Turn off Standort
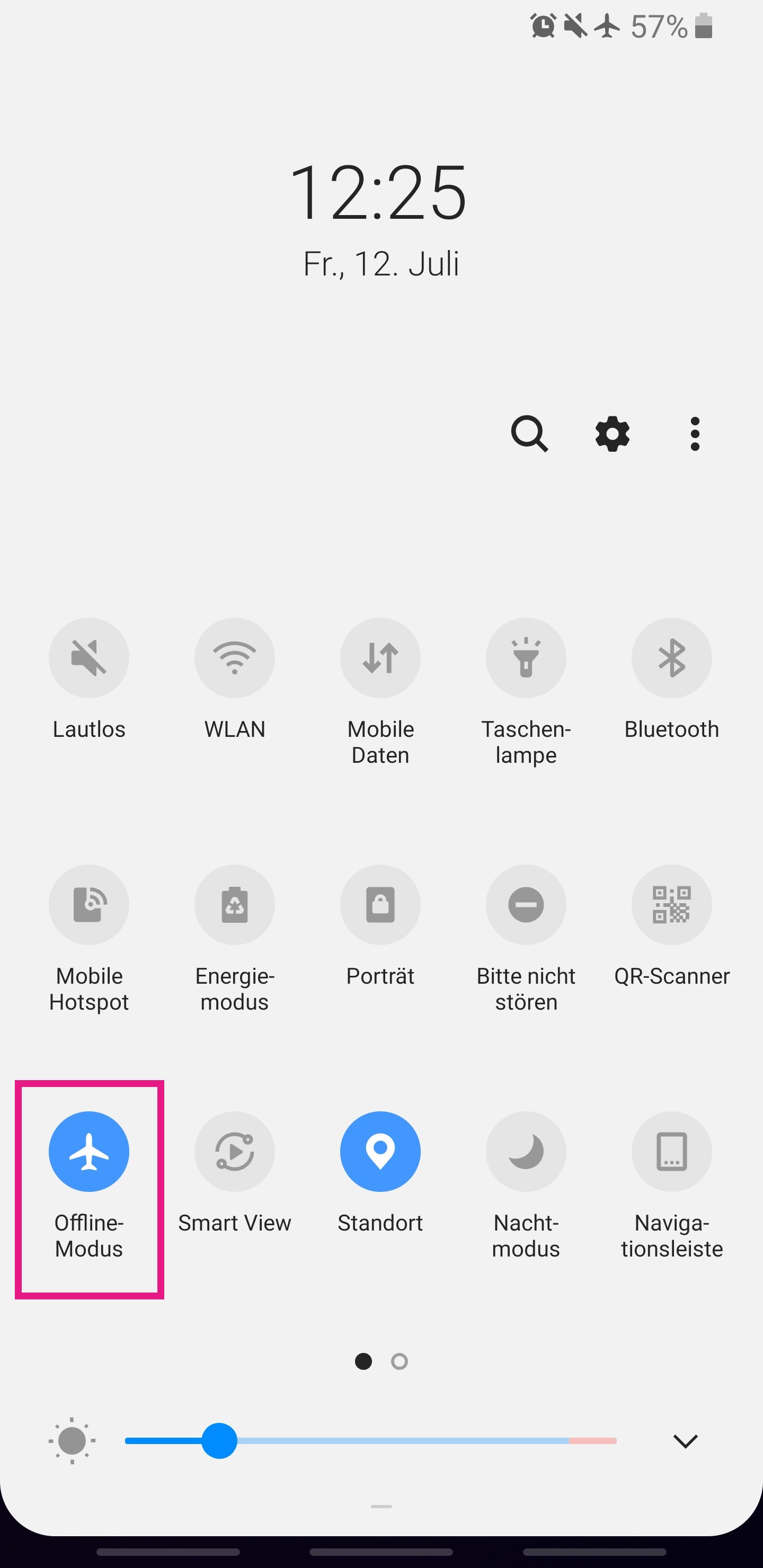This screenshot has width=763, height=1568. (380, 1151)
